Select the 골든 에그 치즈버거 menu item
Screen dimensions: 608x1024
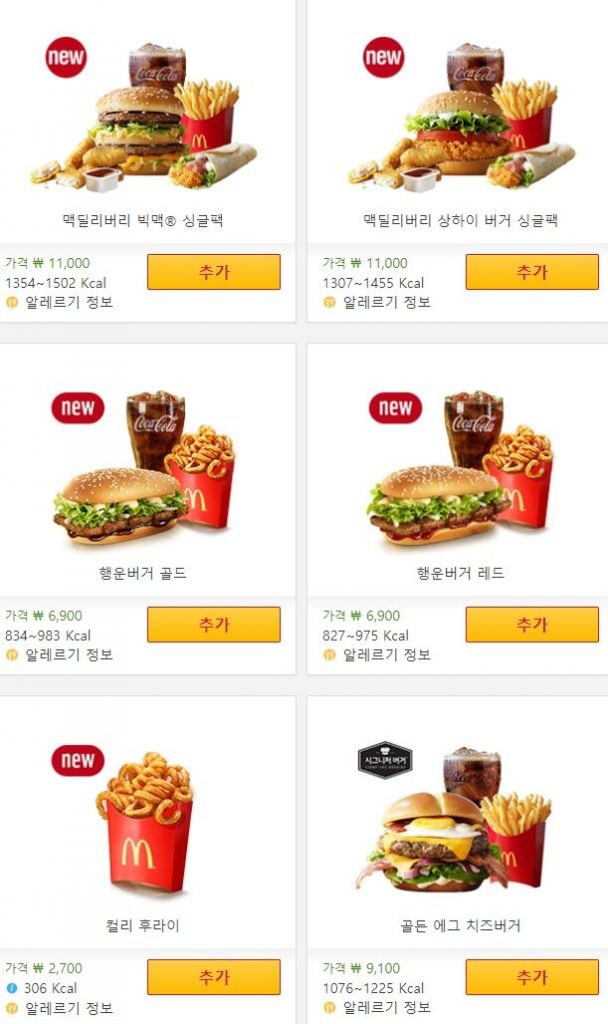[x=460, y=830]
